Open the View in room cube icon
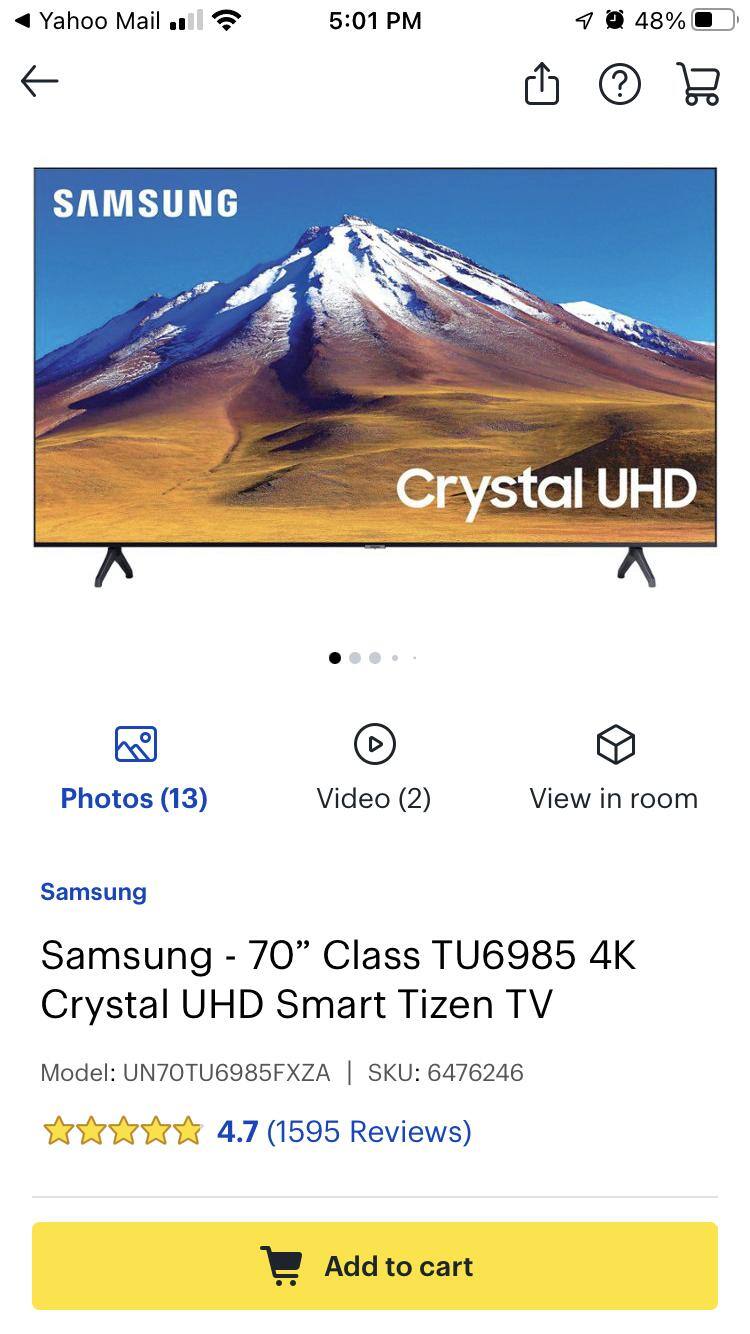This screenshot has width=750, height=1334. (x=613, y=744)
